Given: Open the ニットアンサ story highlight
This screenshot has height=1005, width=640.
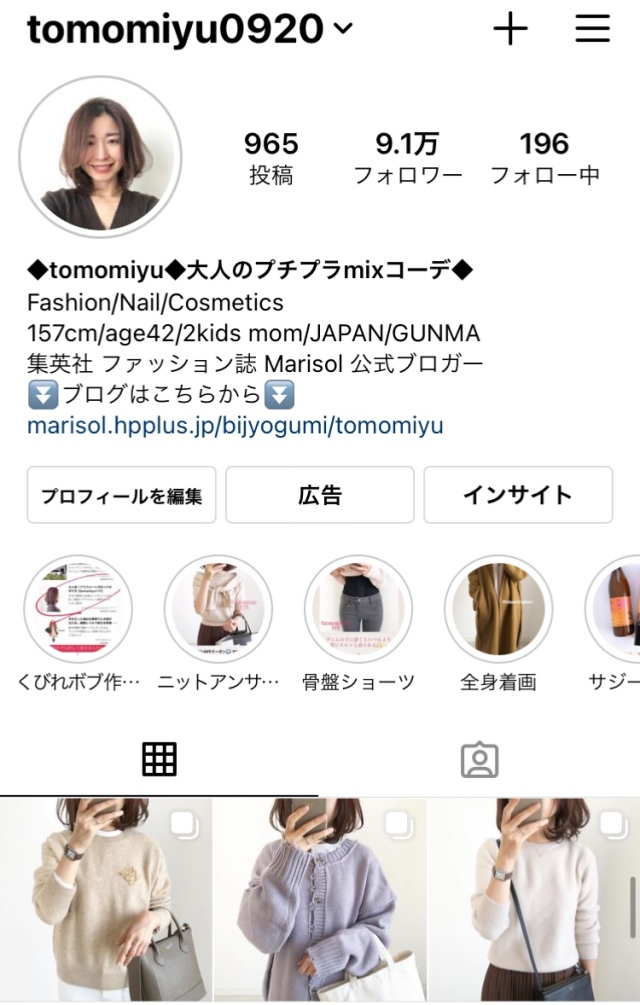Looking at the screenshot, I should pos(218,610).
